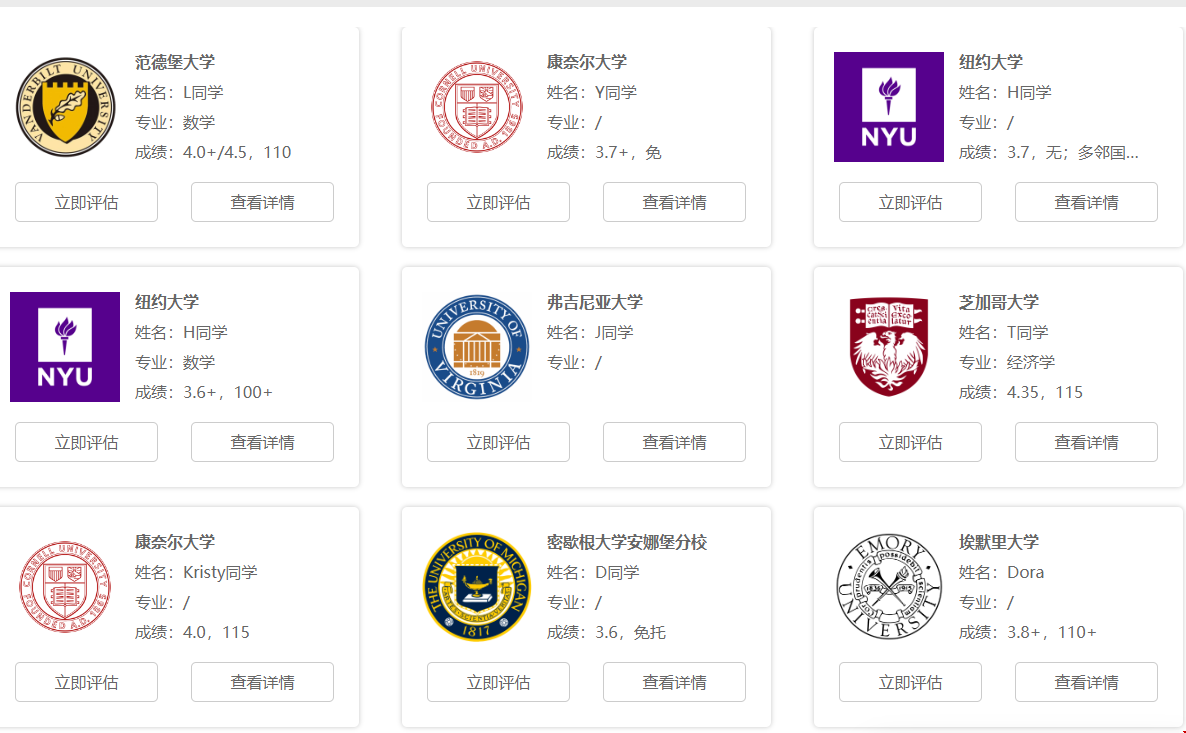The height and width of the screenshot is (733, 1186).
Task: Tap 立即评估 on the 纽约大学 数学 card
Action: click(86, 442)
